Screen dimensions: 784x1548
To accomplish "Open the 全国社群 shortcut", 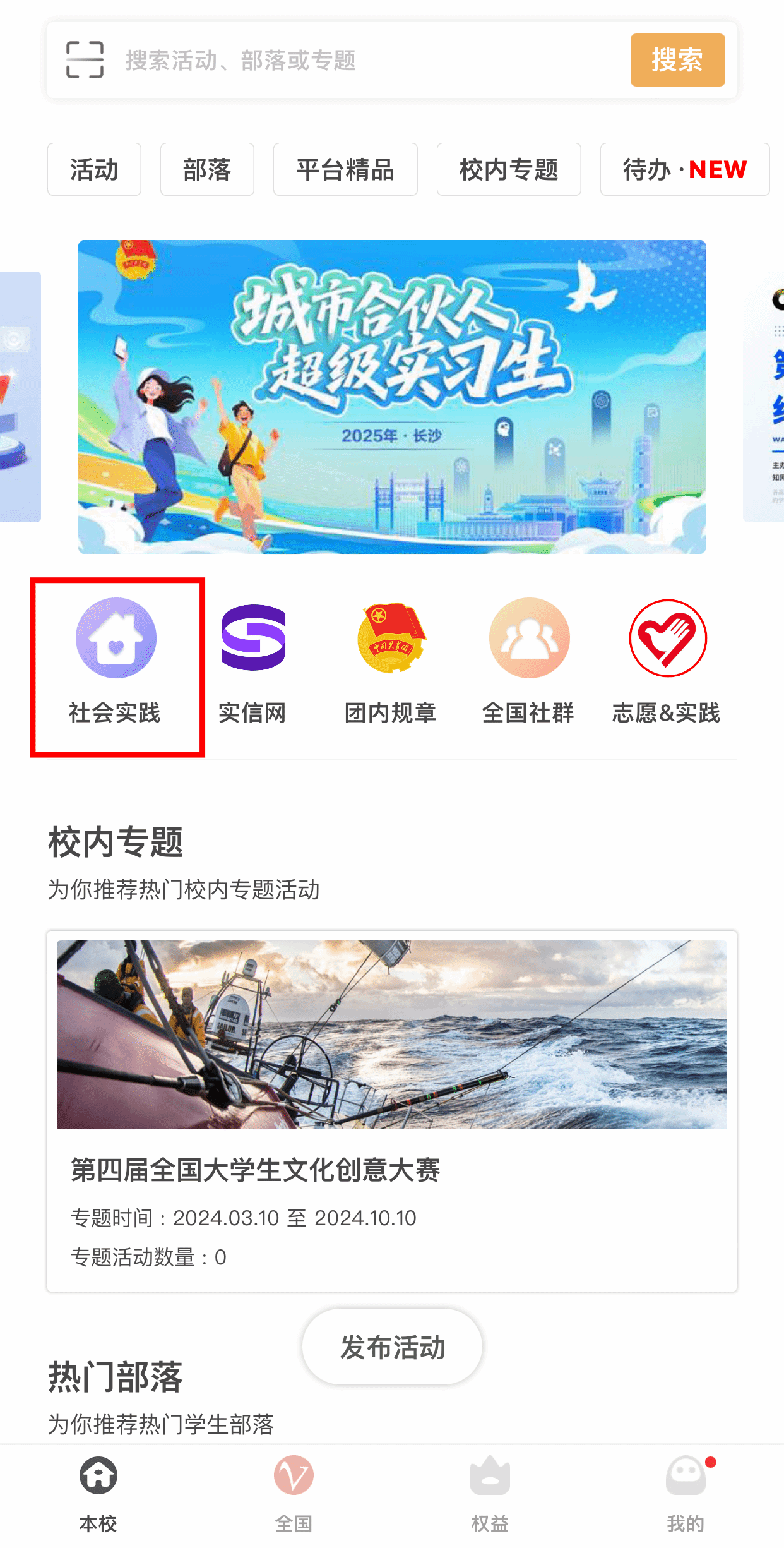I will click(x=529, y=662).
